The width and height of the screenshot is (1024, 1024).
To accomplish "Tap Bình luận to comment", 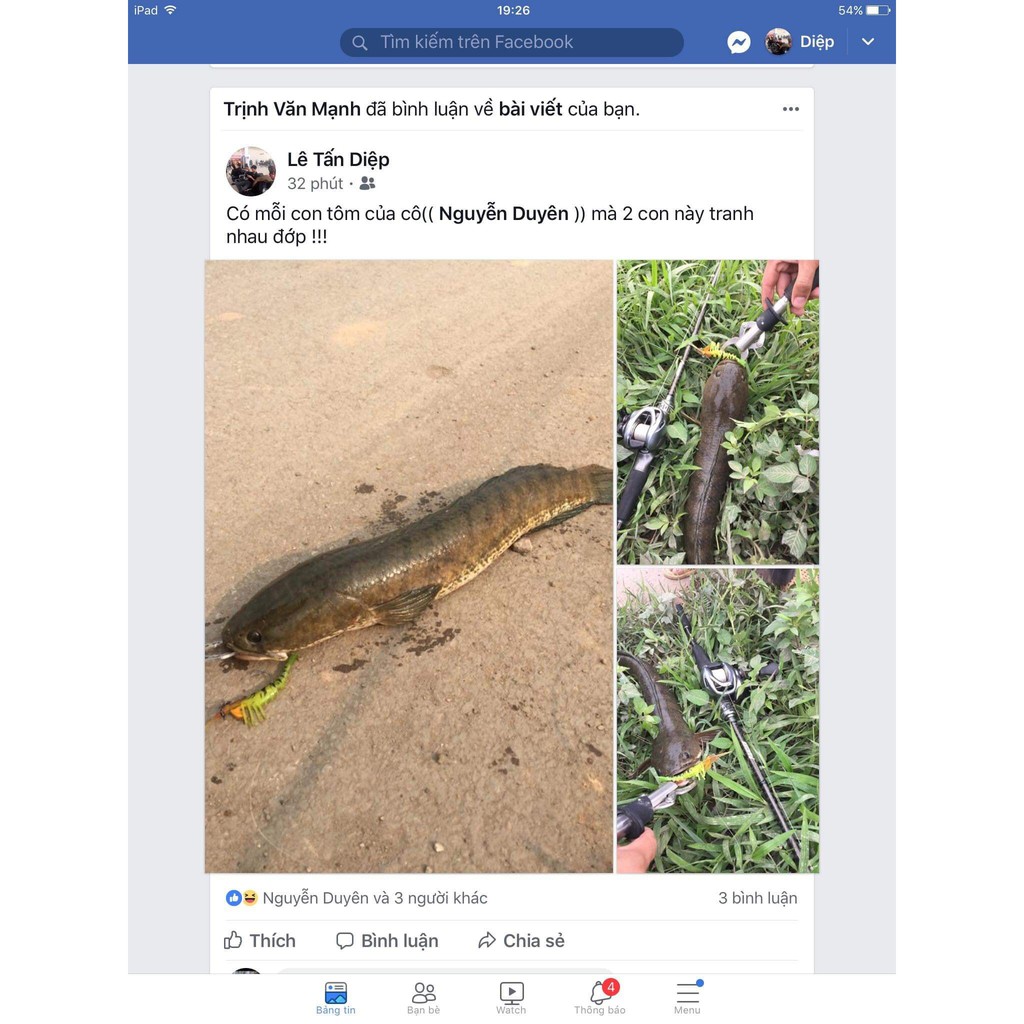I will (x=387, y=940).
